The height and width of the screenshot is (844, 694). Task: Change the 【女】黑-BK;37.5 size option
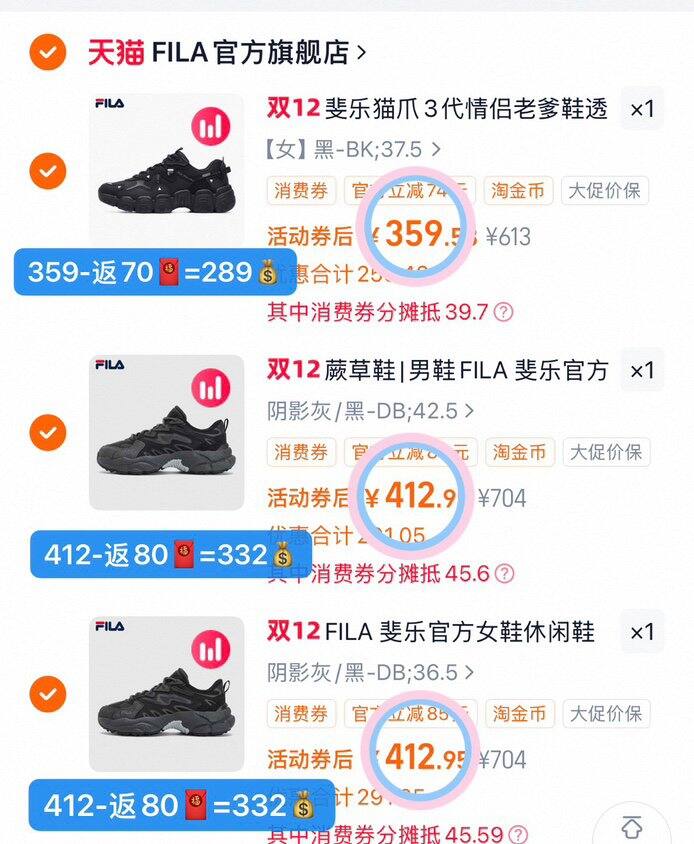click(354, 150)
